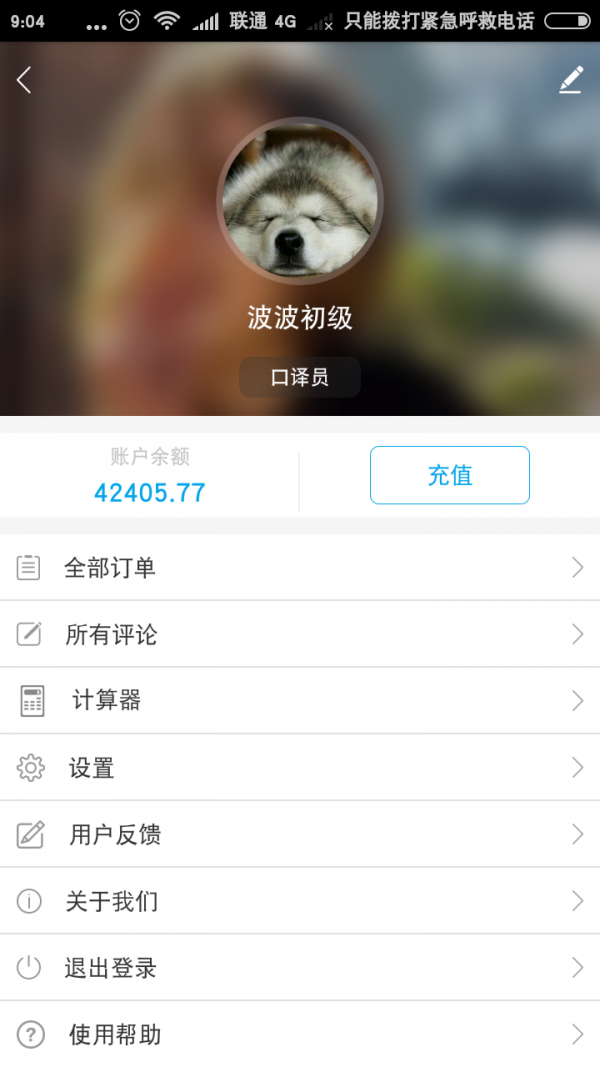Edit profile with the pencil icon
Image resolution: width=600 pixels, height=1067 pixels.
pos(570,80)
